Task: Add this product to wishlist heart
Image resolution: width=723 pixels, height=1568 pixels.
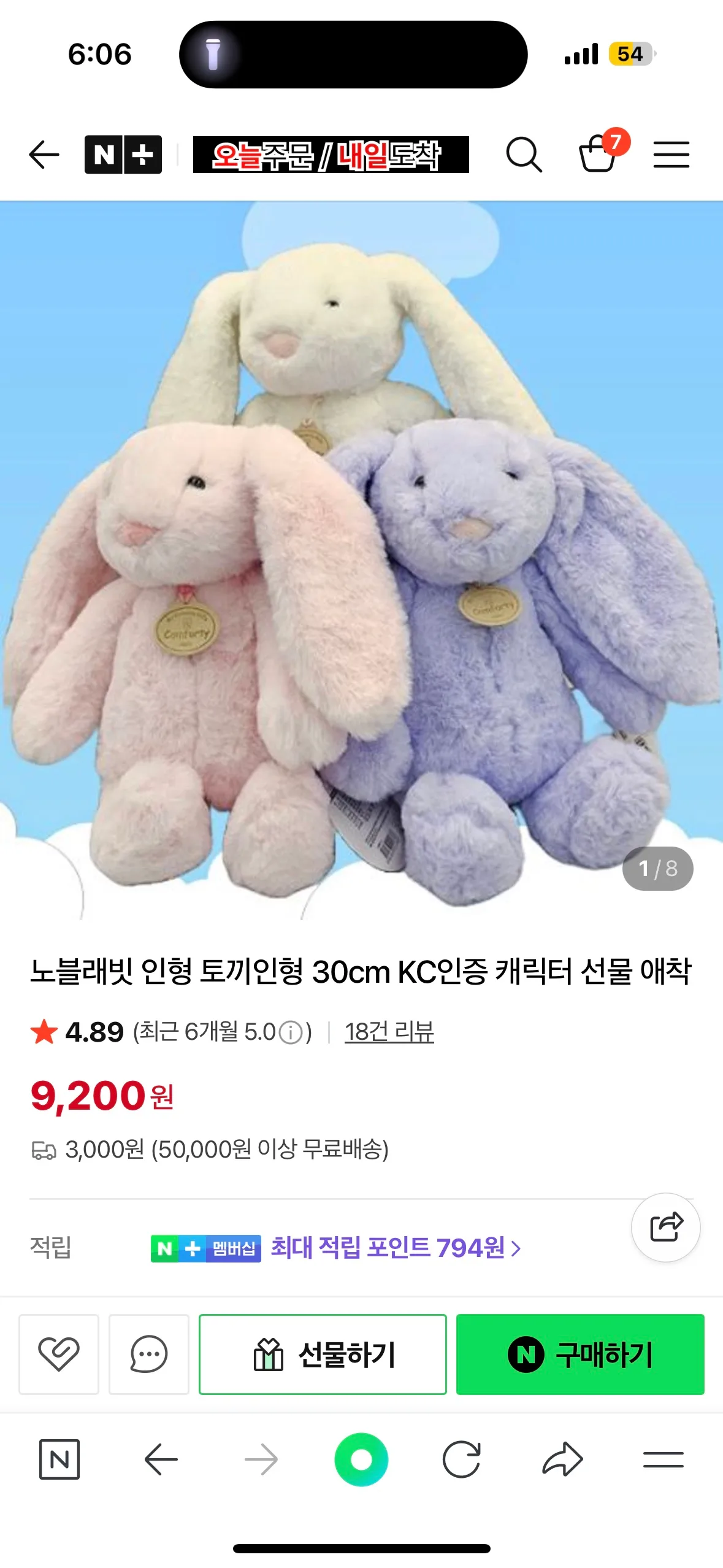Action: pos(59,1354)
